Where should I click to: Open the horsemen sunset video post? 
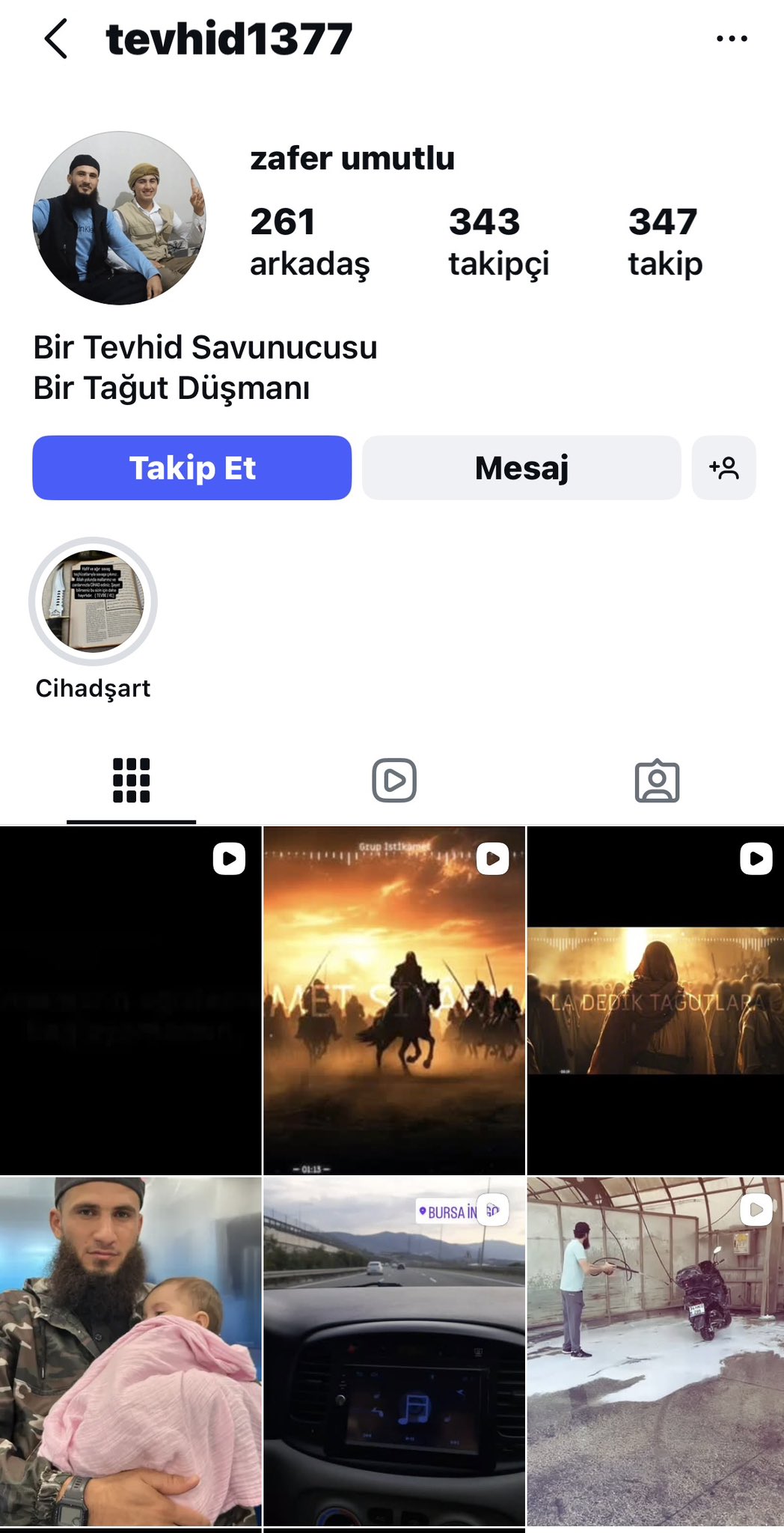coord(394,1001)
